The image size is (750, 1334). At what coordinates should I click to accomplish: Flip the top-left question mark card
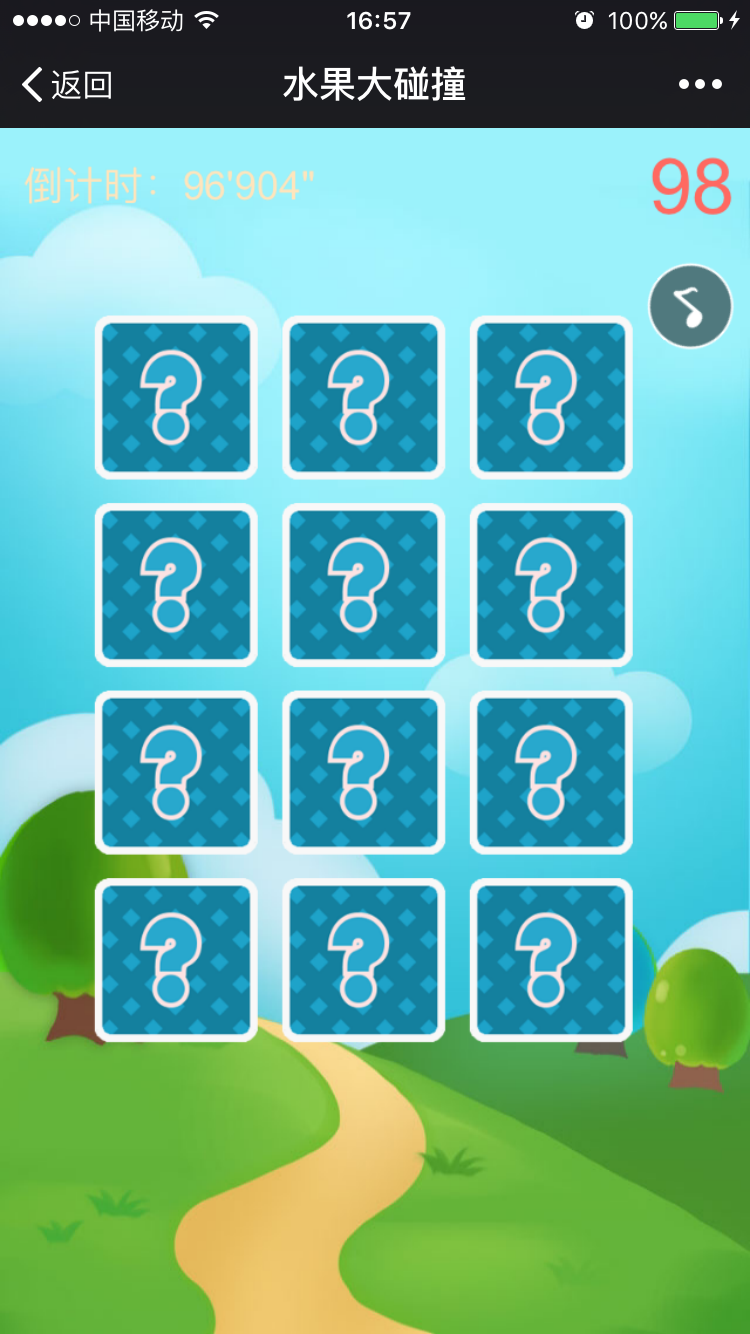point(175,397)
